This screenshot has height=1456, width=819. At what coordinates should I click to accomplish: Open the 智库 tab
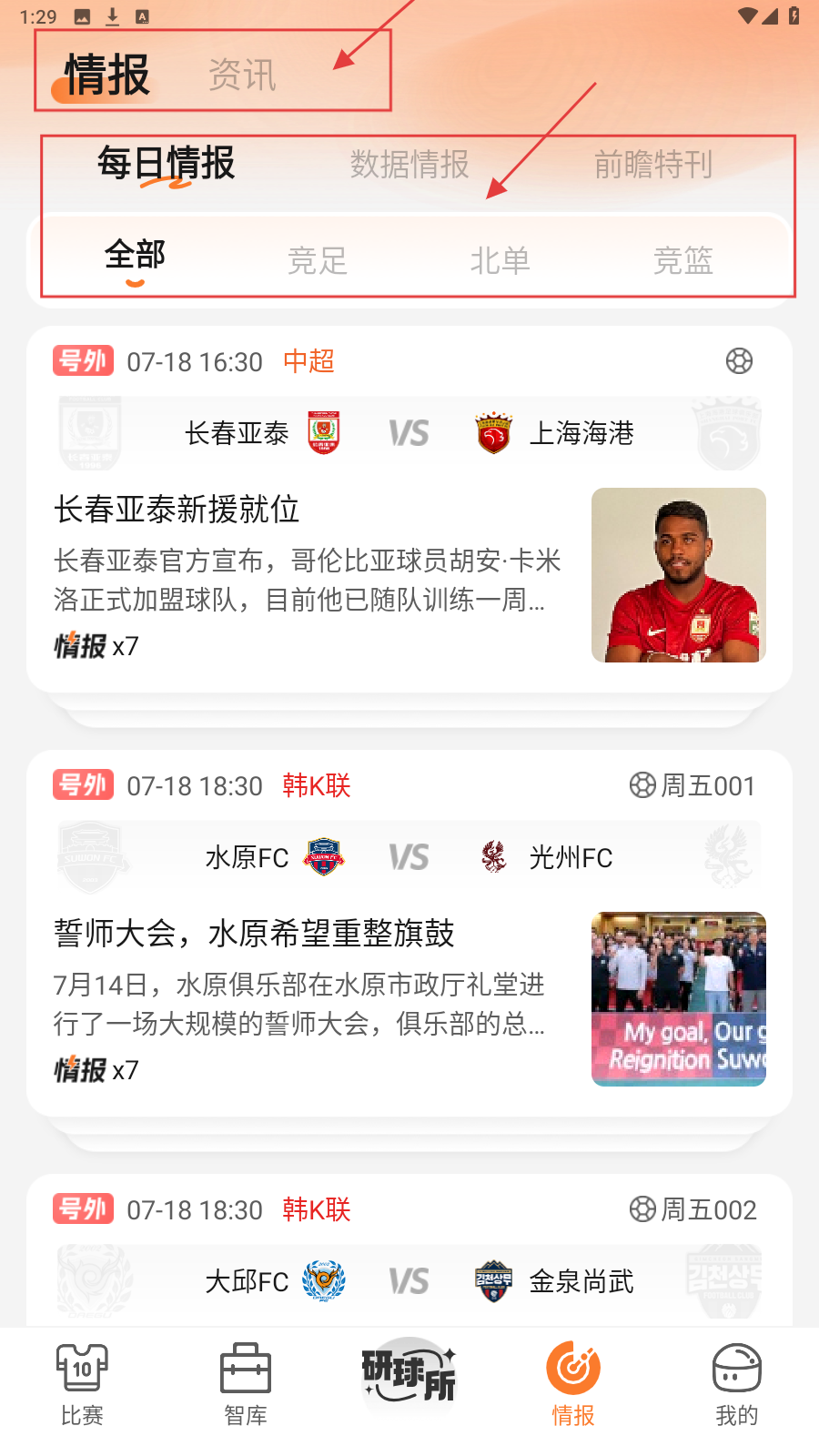pos(246,1385)
